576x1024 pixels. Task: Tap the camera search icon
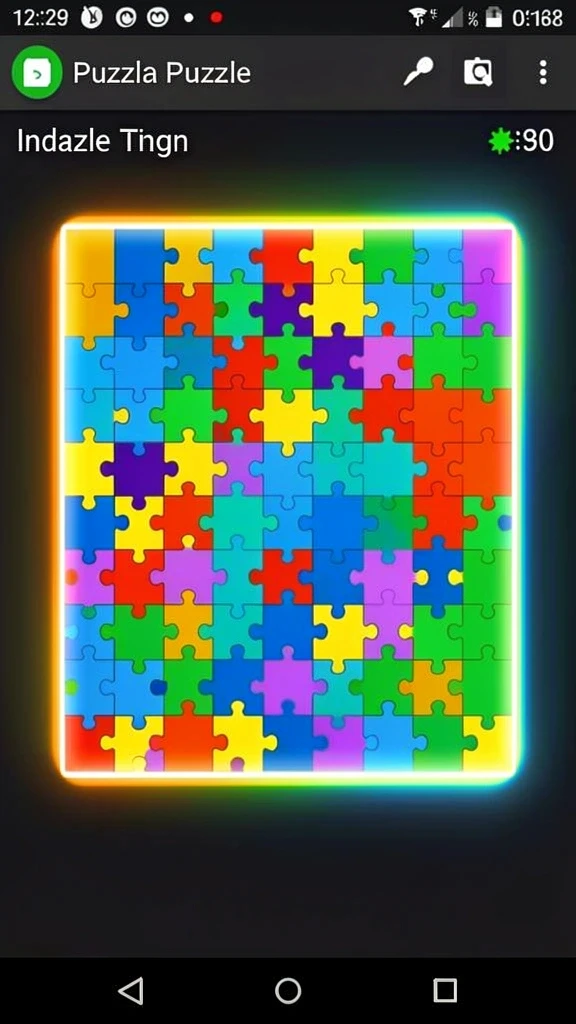click(478, 72)
